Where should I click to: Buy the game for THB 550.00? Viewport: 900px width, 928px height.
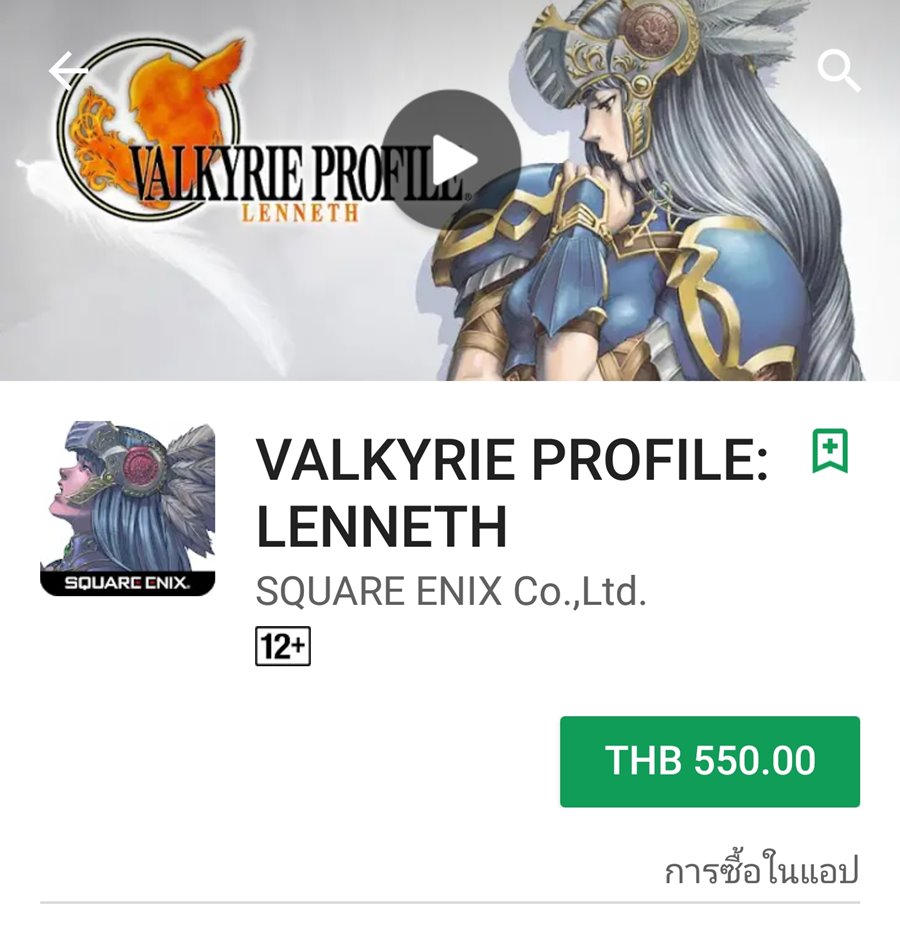point(709,761)
